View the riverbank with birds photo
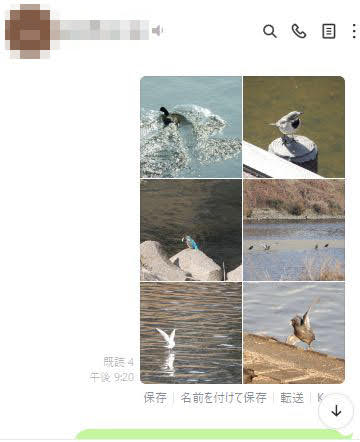Screen dimensions: 360x442 point(294,230)
